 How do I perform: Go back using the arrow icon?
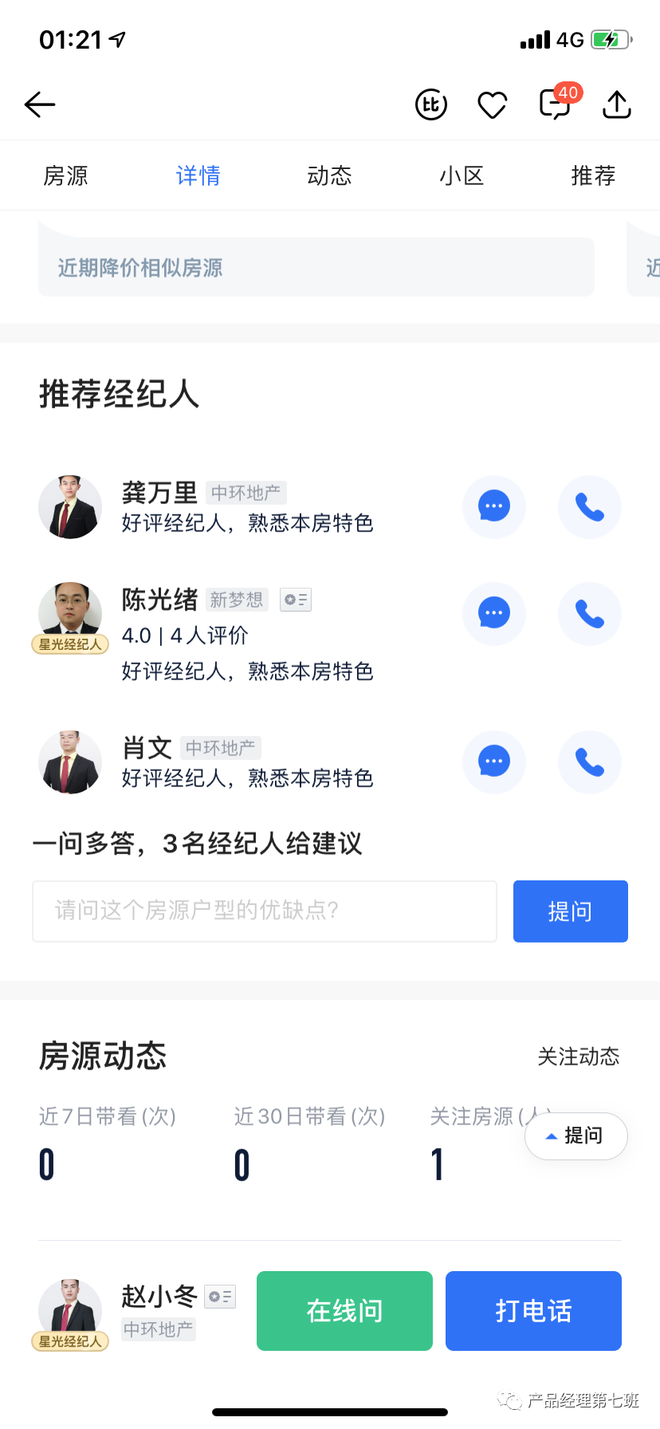click(x=40, y=105)
